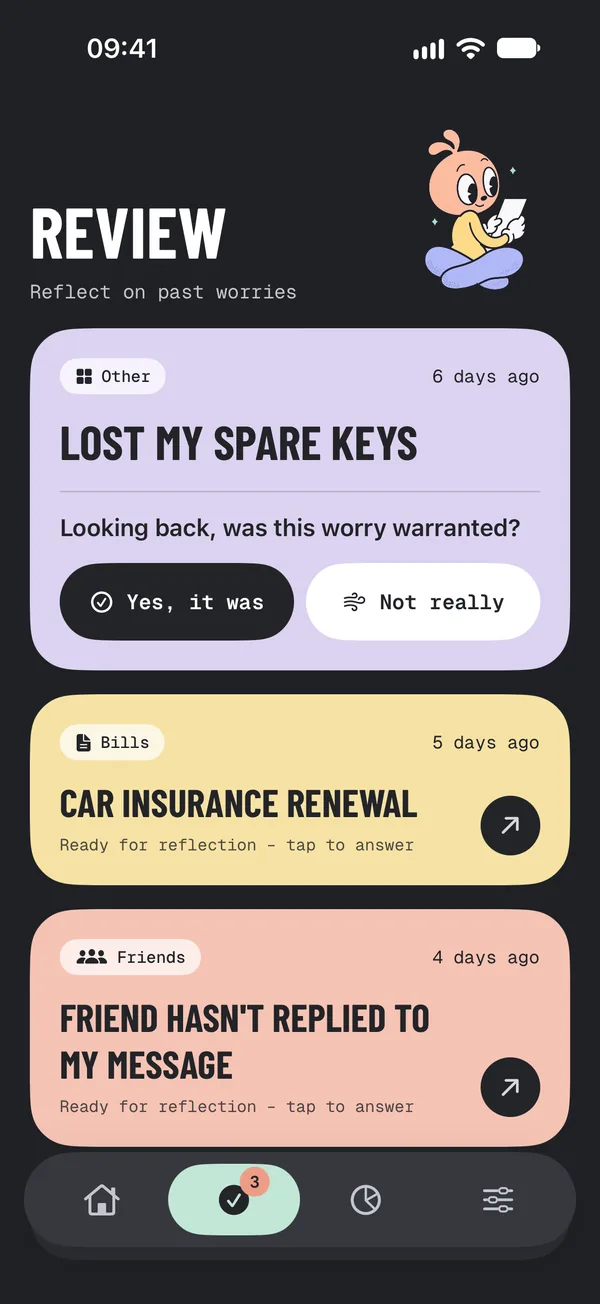Select the Review checkmark tab
Image resolution: width=600 pixels, height=1304 pixels.
coord(234,1199)
